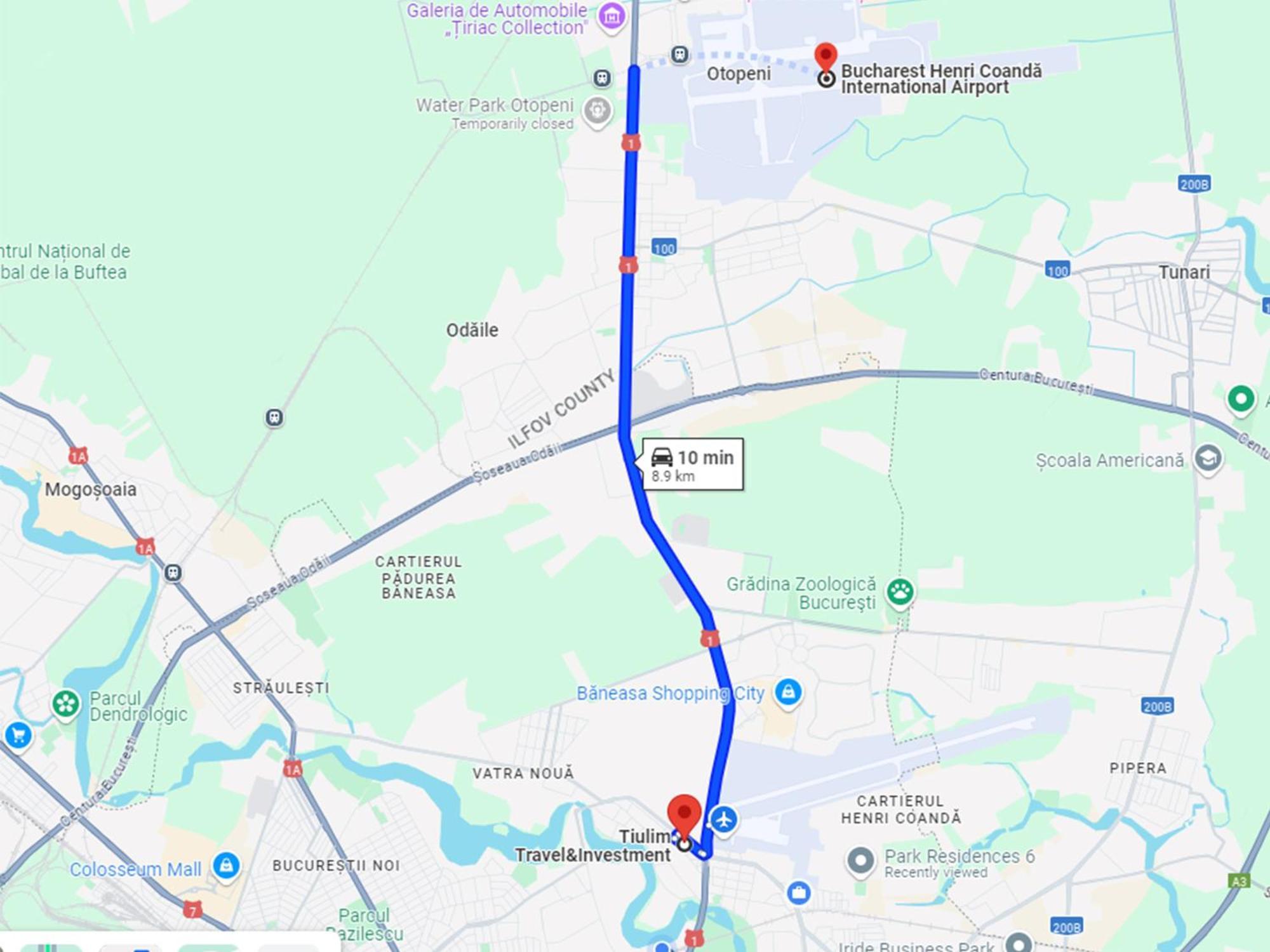This screenshot has width=1270, height=952.
Task: Open the Colosseum Mall marker
Action: tap(226, 866)
